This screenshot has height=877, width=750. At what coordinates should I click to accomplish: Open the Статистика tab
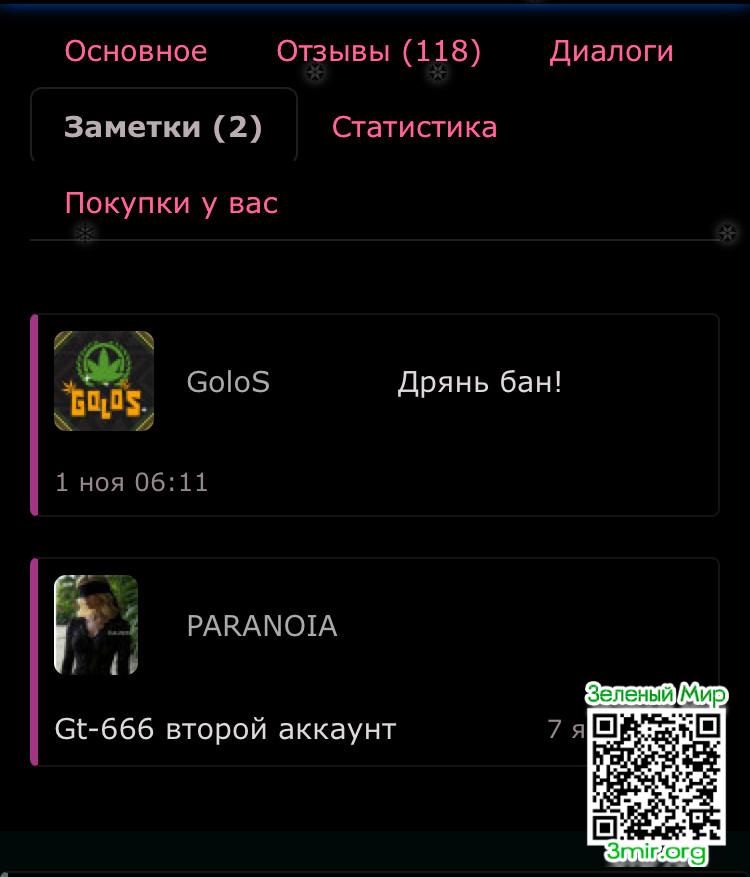click(414, 127)
